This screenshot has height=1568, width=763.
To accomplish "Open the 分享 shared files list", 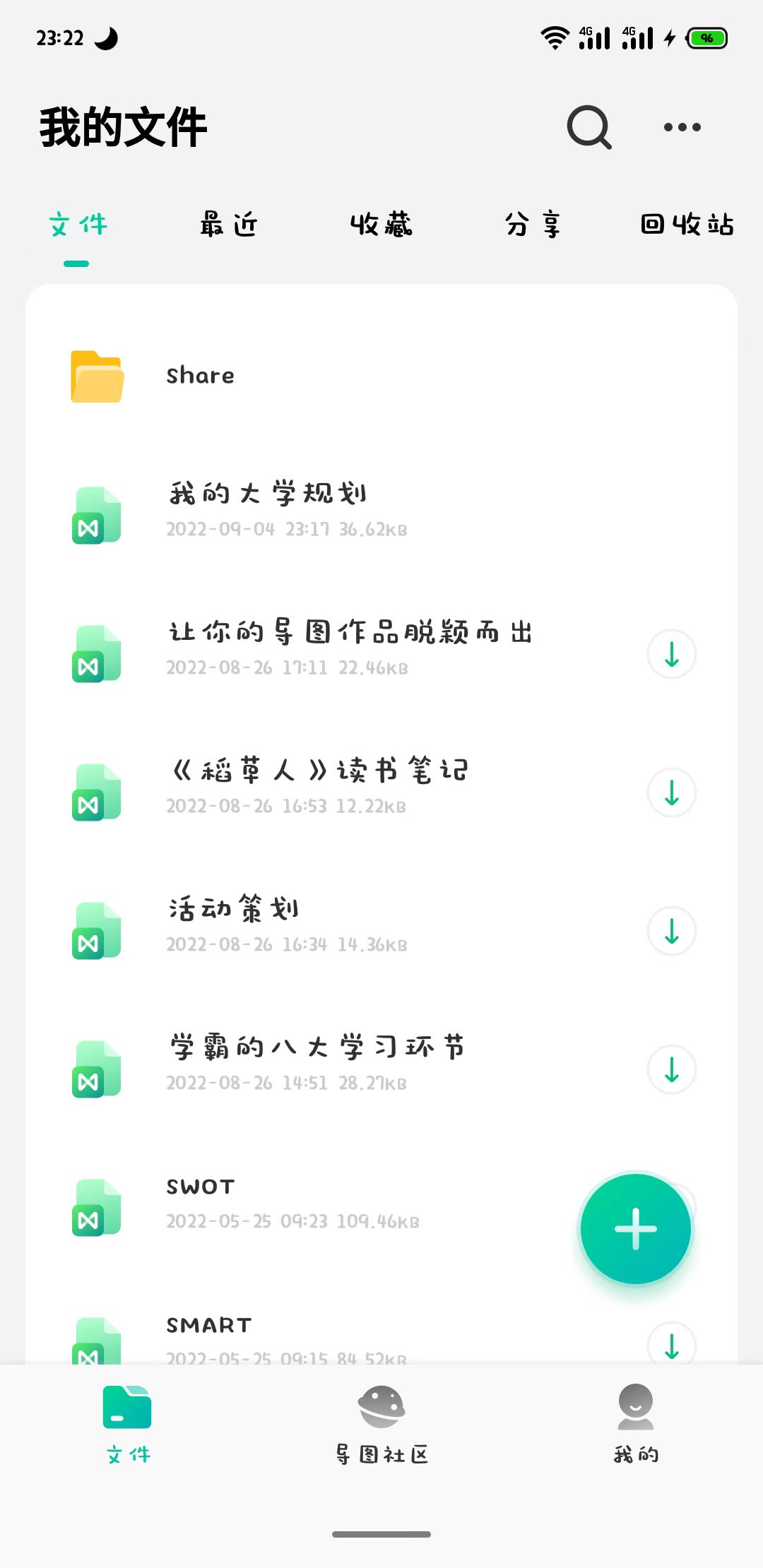I will coord(533,223).
